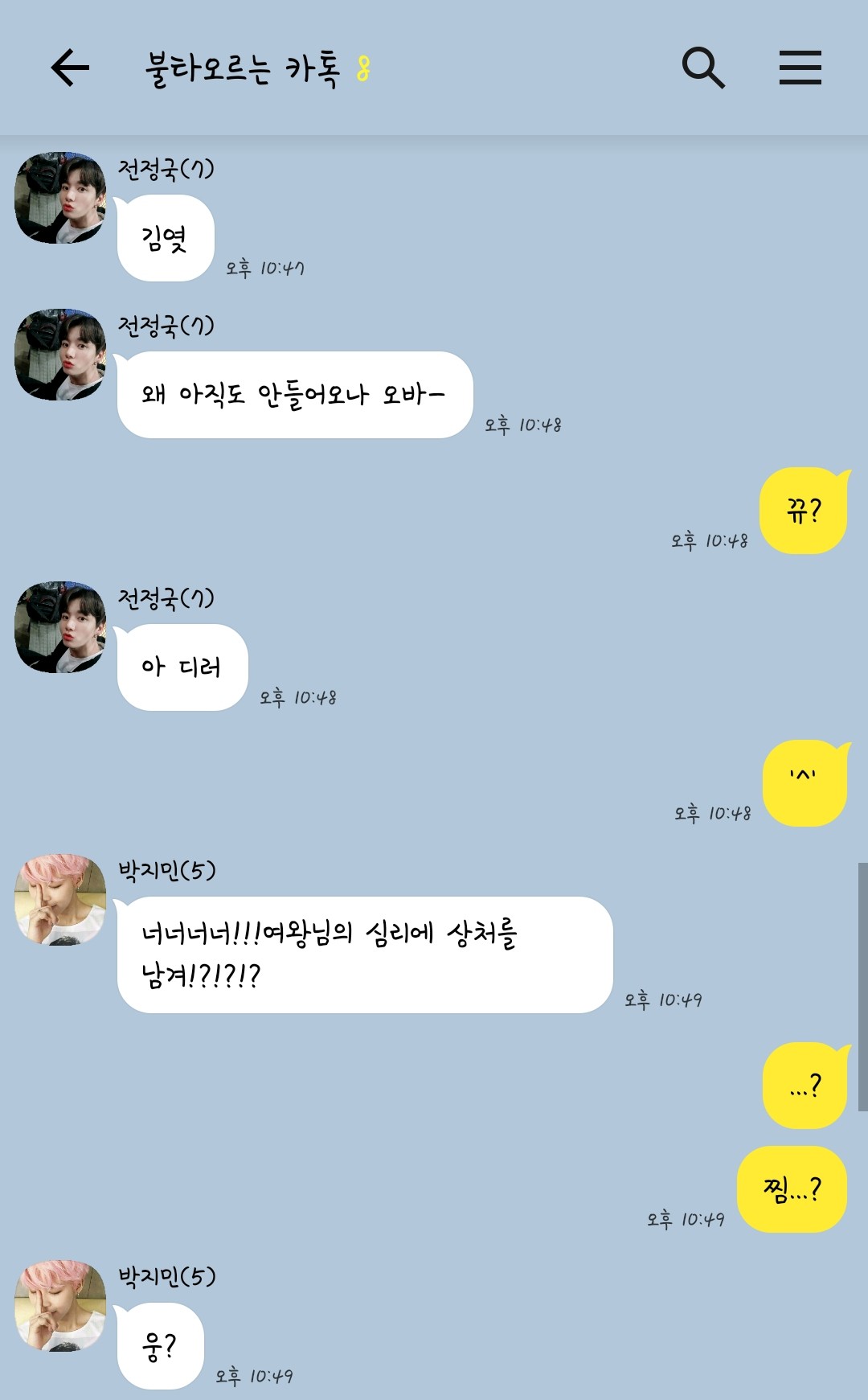Open 박지민's profile photo beside 웅?

(x=60, y=1305)
